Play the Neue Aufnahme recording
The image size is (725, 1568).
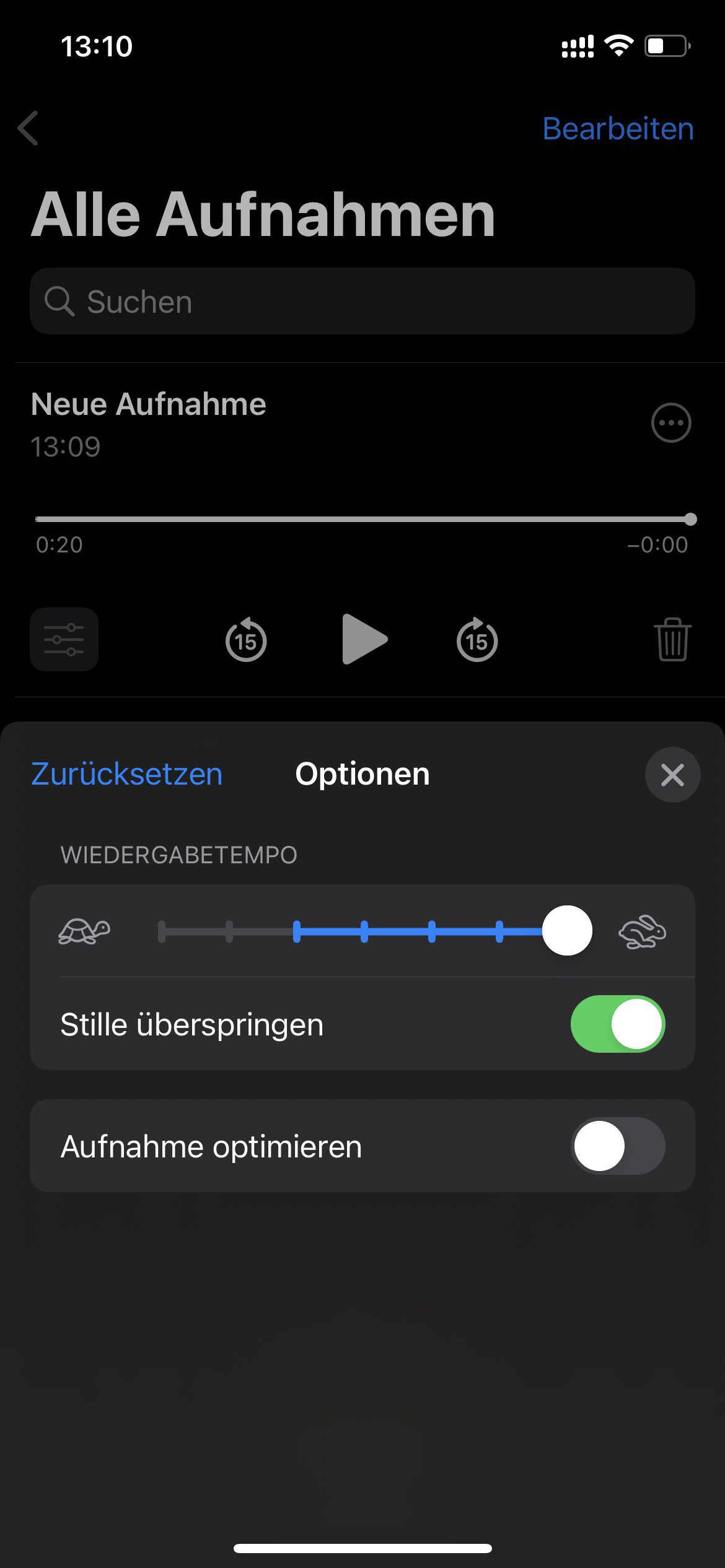(364, 640)
